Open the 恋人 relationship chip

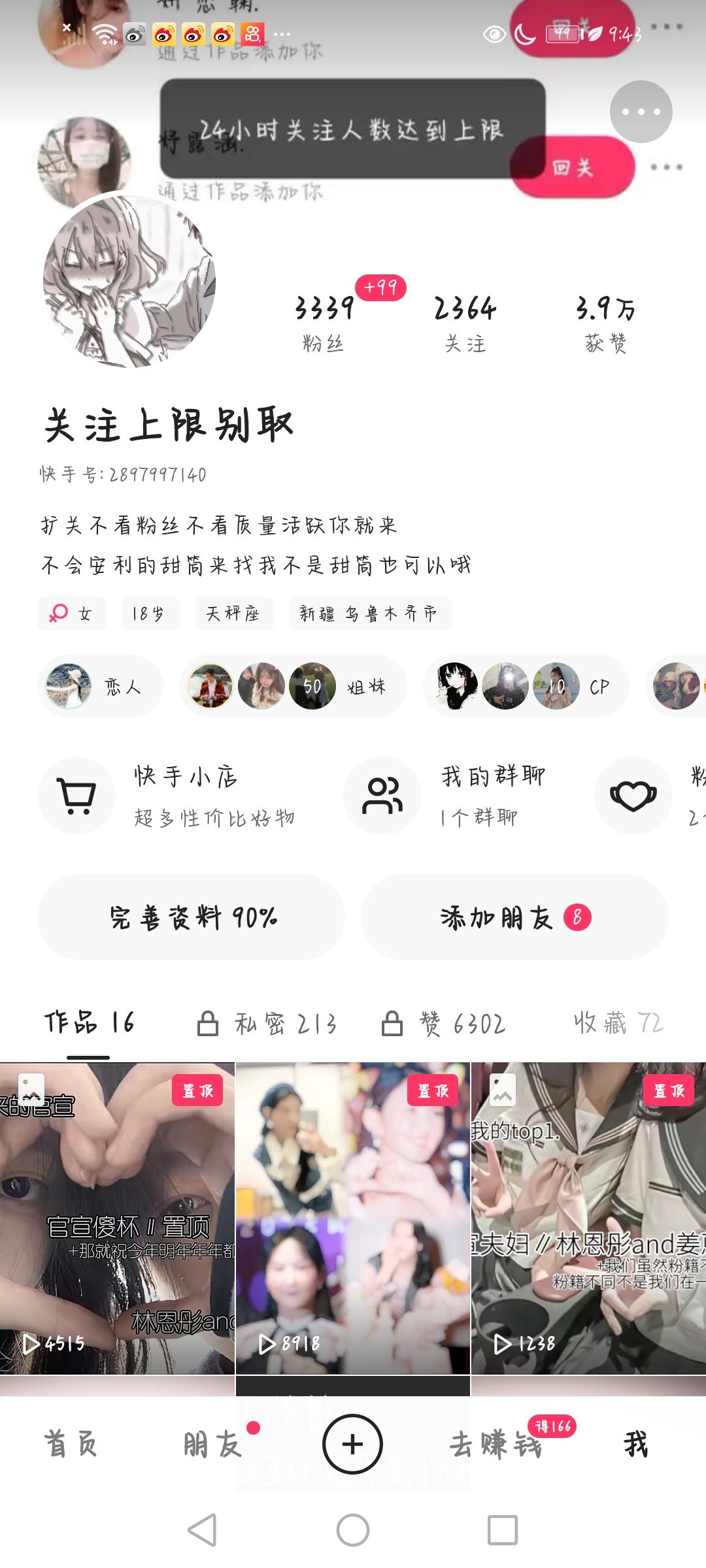100,686
